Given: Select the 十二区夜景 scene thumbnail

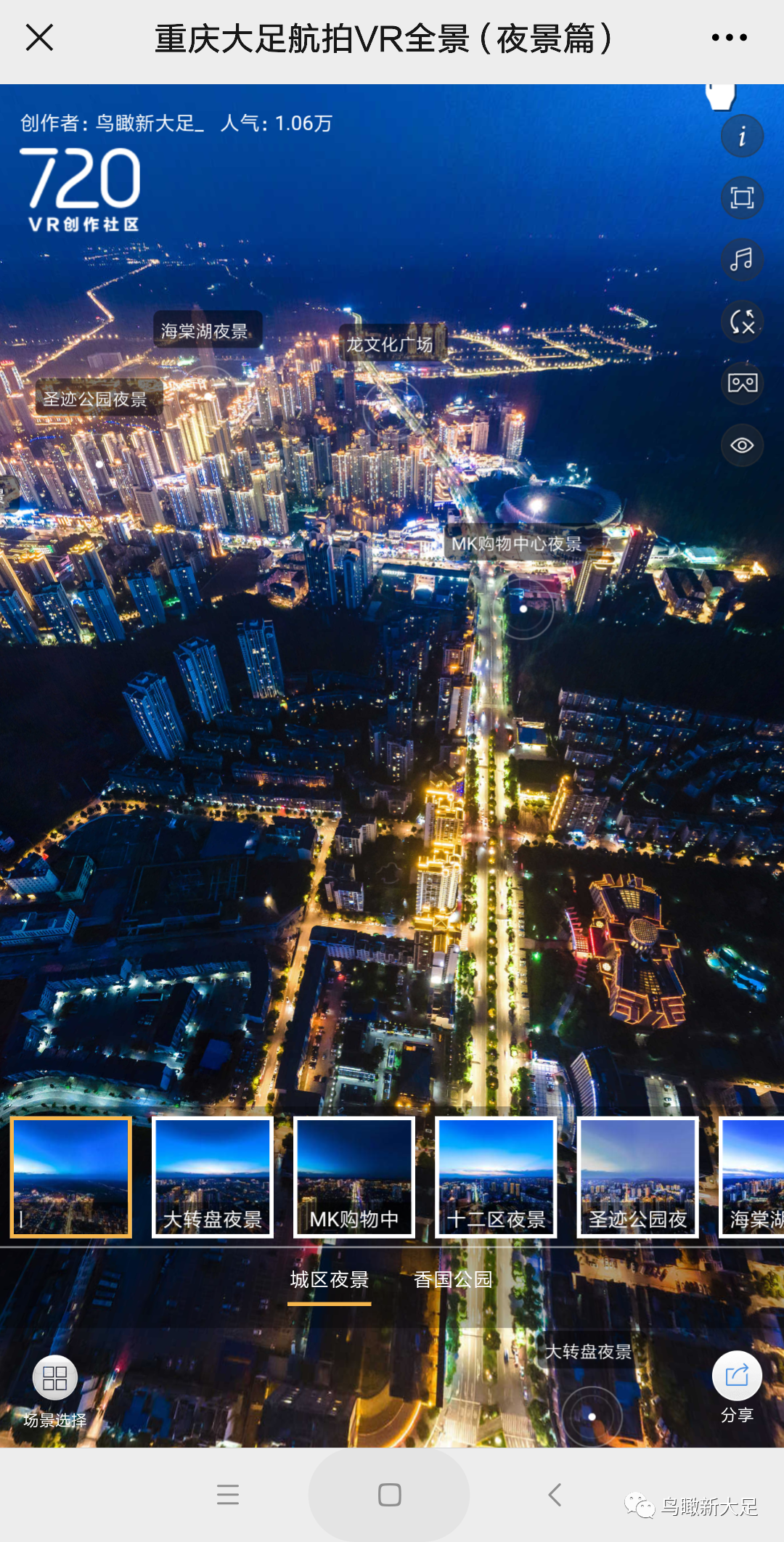Looking at the screenshot, I should 496,1177.
